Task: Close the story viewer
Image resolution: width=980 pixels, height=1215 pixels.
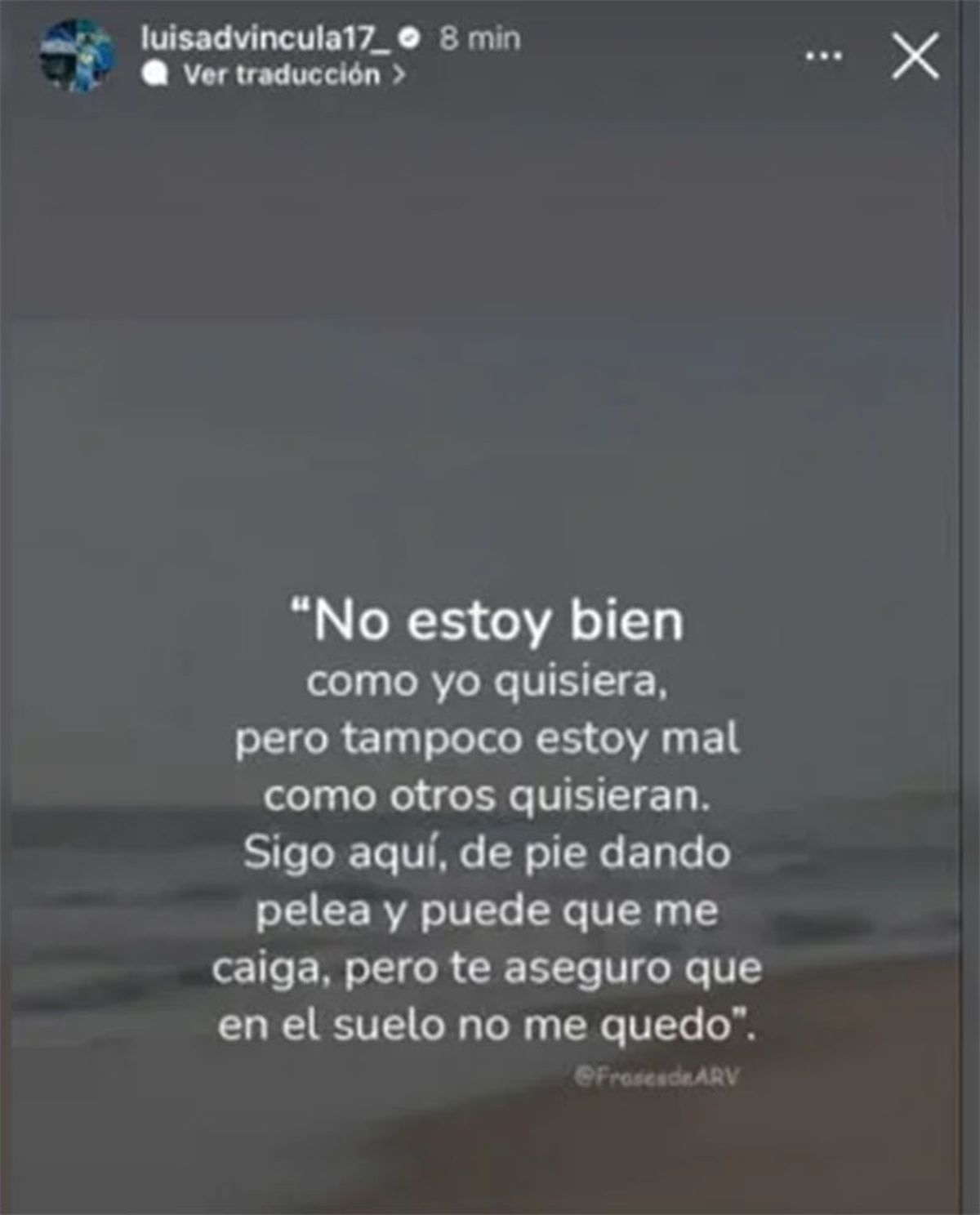Action: click(x=915, y=56)
